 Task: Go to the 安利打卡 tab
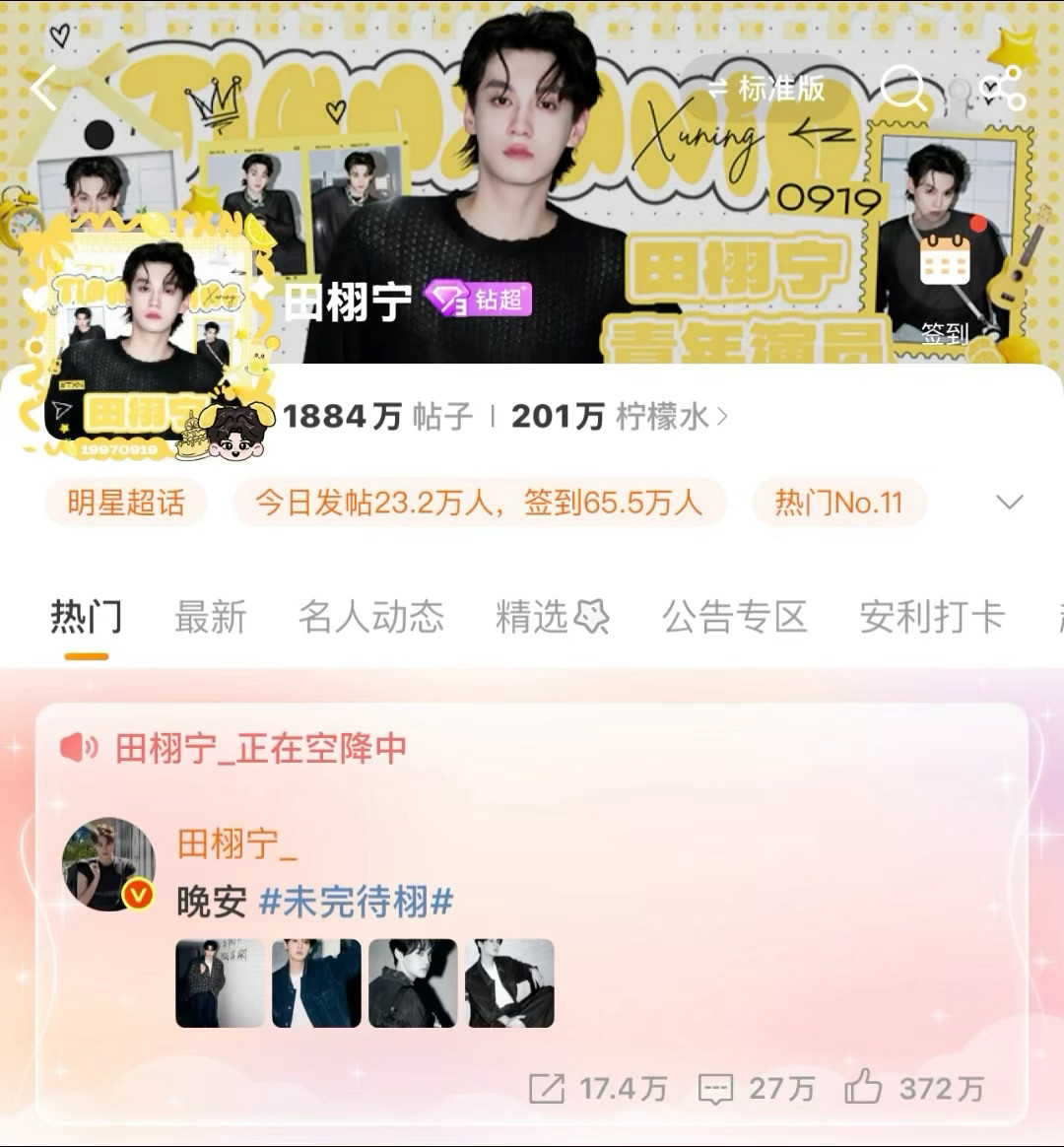pos(931,618)
